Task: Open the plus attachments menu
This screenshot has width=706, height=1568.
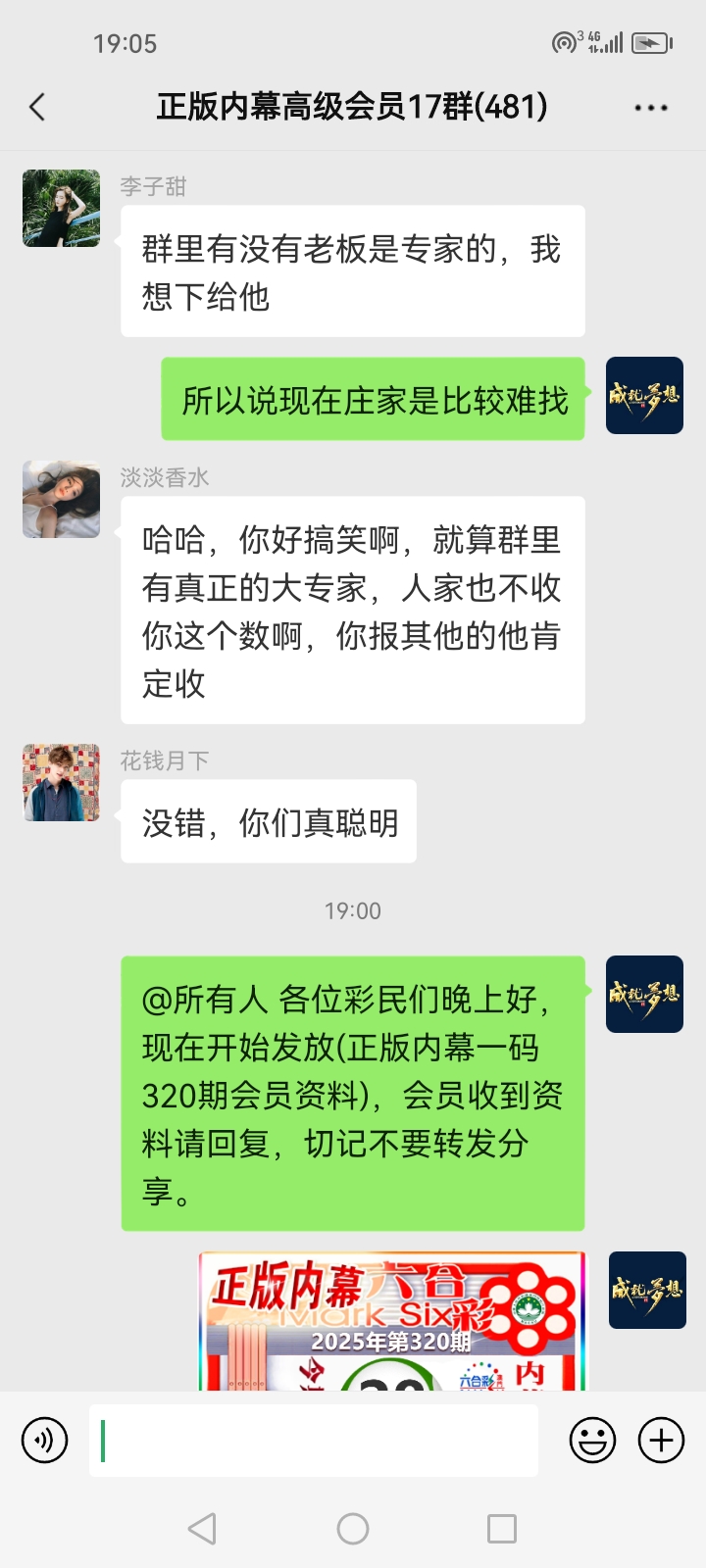Action: [x=662, y=1441]
